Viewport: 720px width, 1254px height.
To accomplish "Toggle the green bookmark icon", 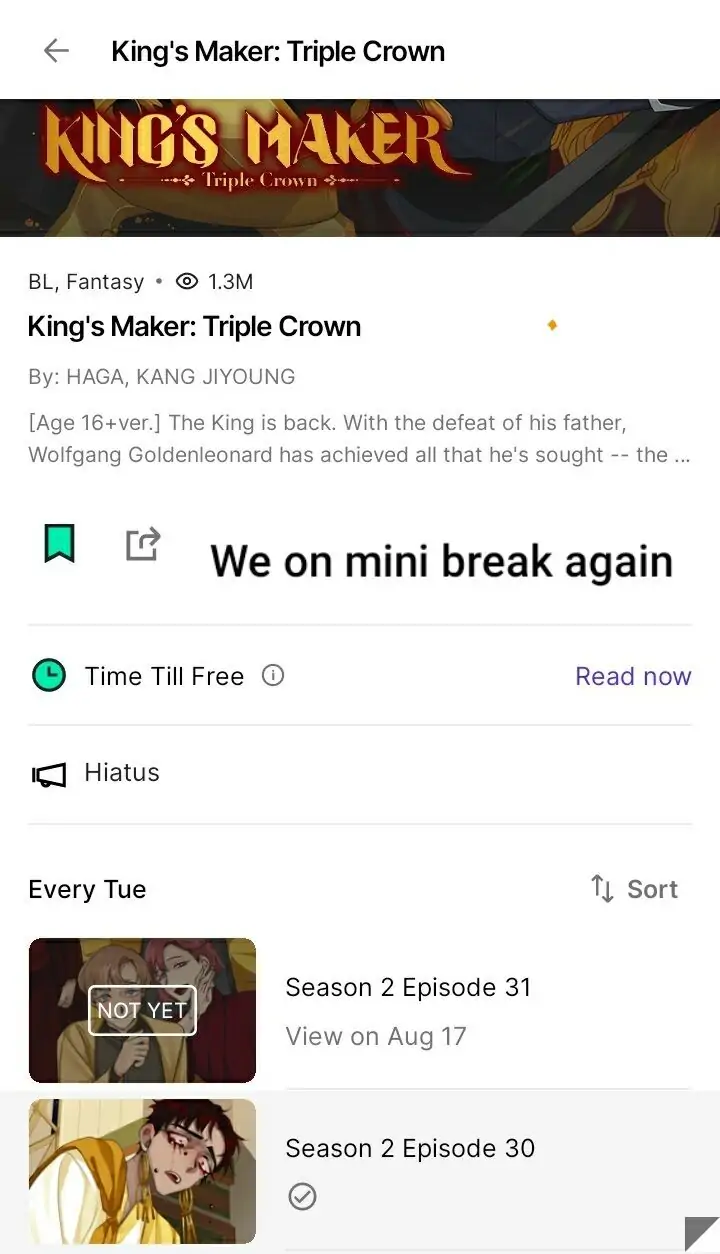I will coord(59,543).
